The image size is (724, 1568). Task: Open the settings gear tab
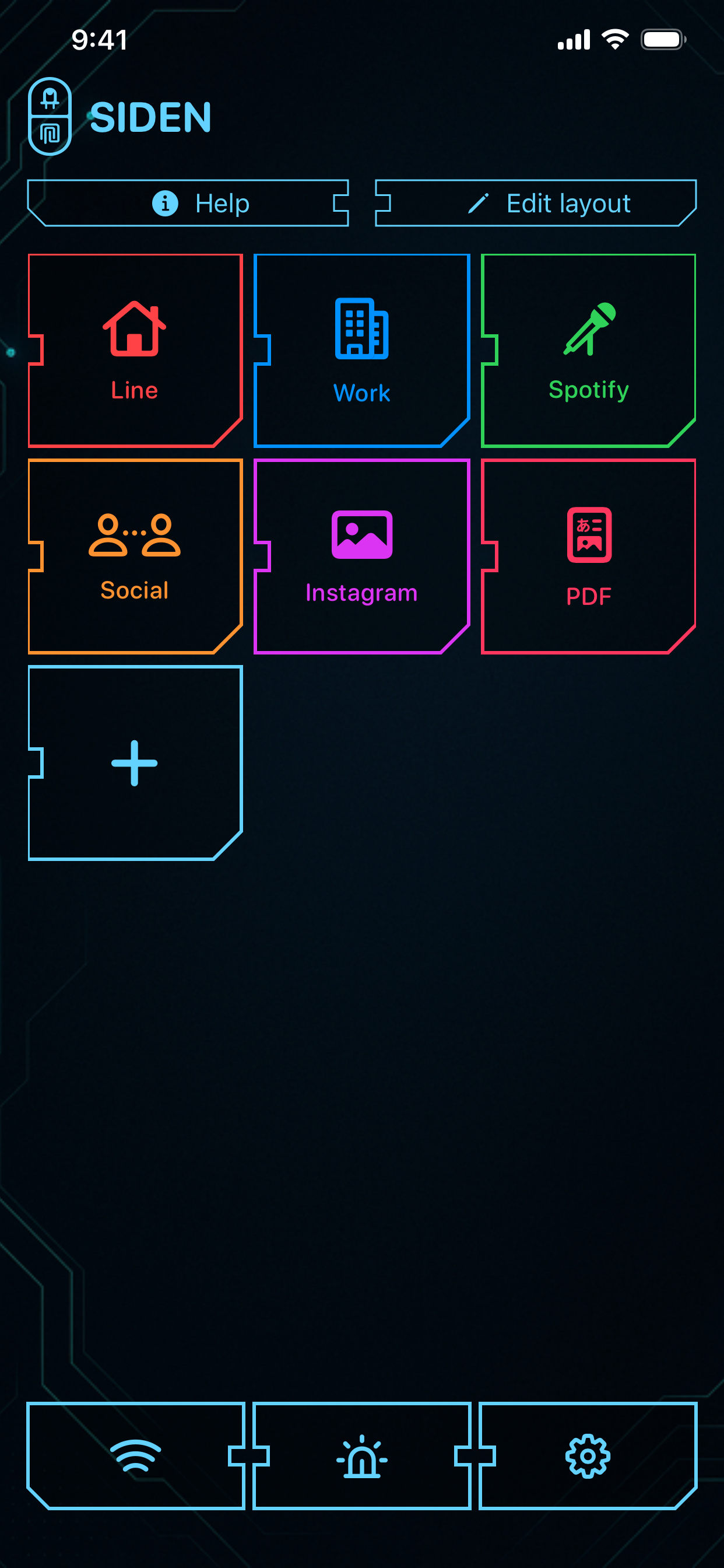coord(588,1456)
